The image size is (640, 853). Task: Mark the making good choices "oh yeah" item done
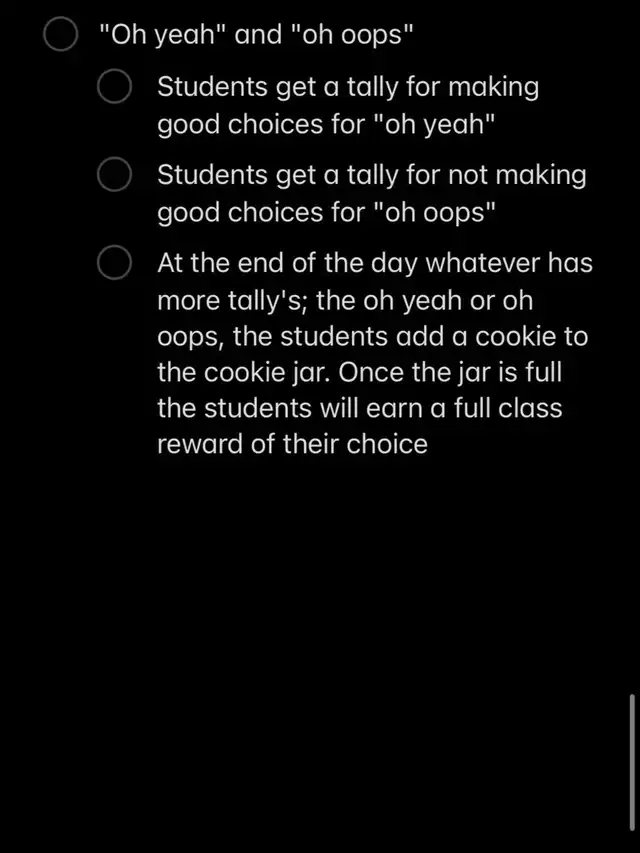(114, 86)
